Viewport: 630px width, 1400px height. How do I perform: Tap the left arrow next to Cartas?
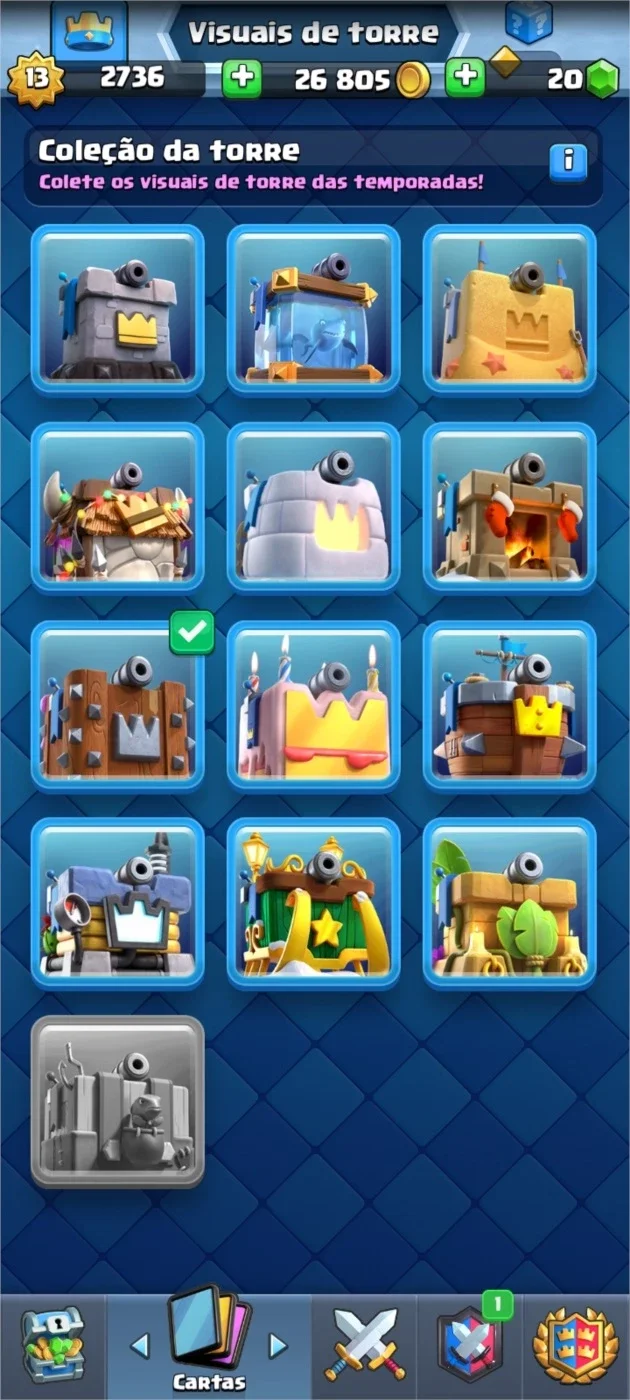click(140, 1346)
